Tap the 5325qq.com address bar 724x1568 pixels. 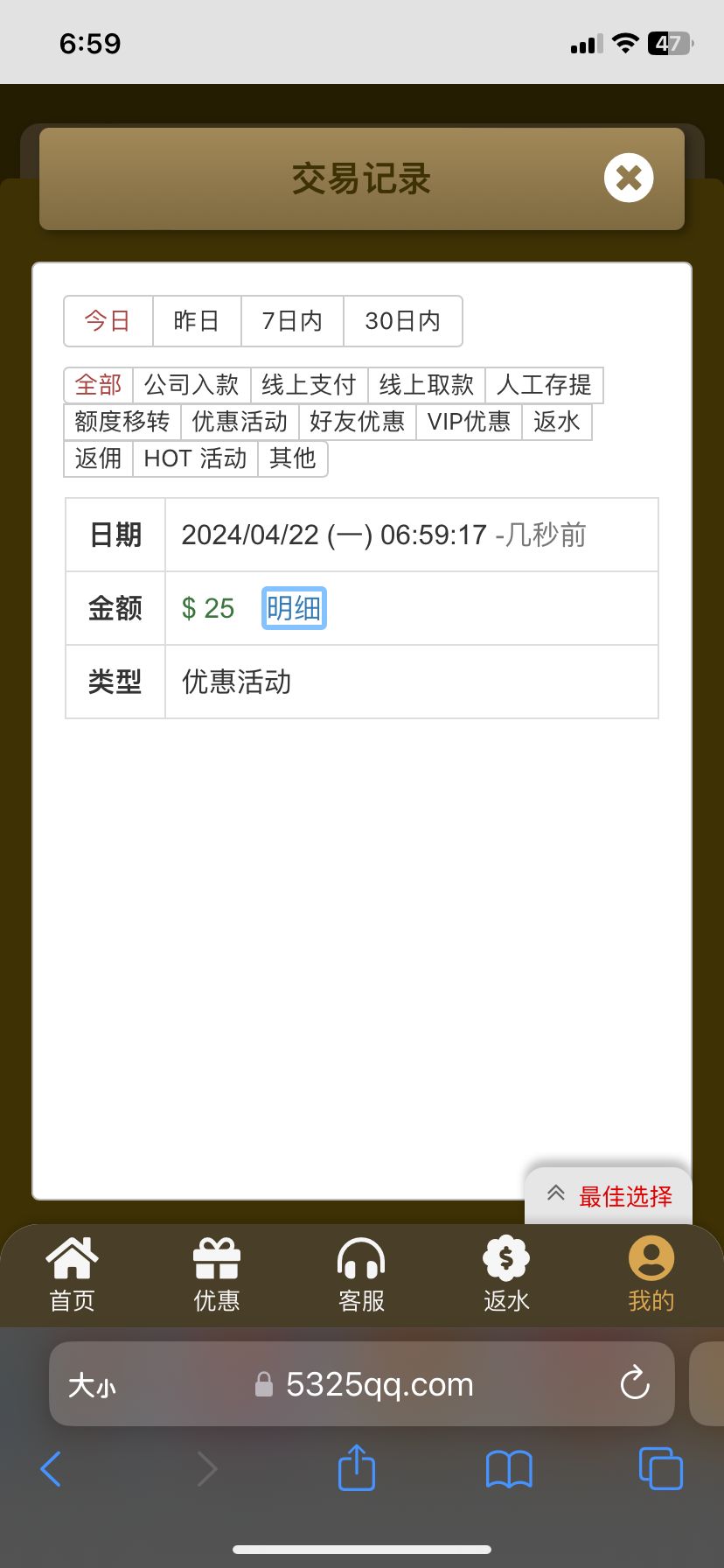pos(379,1384)
